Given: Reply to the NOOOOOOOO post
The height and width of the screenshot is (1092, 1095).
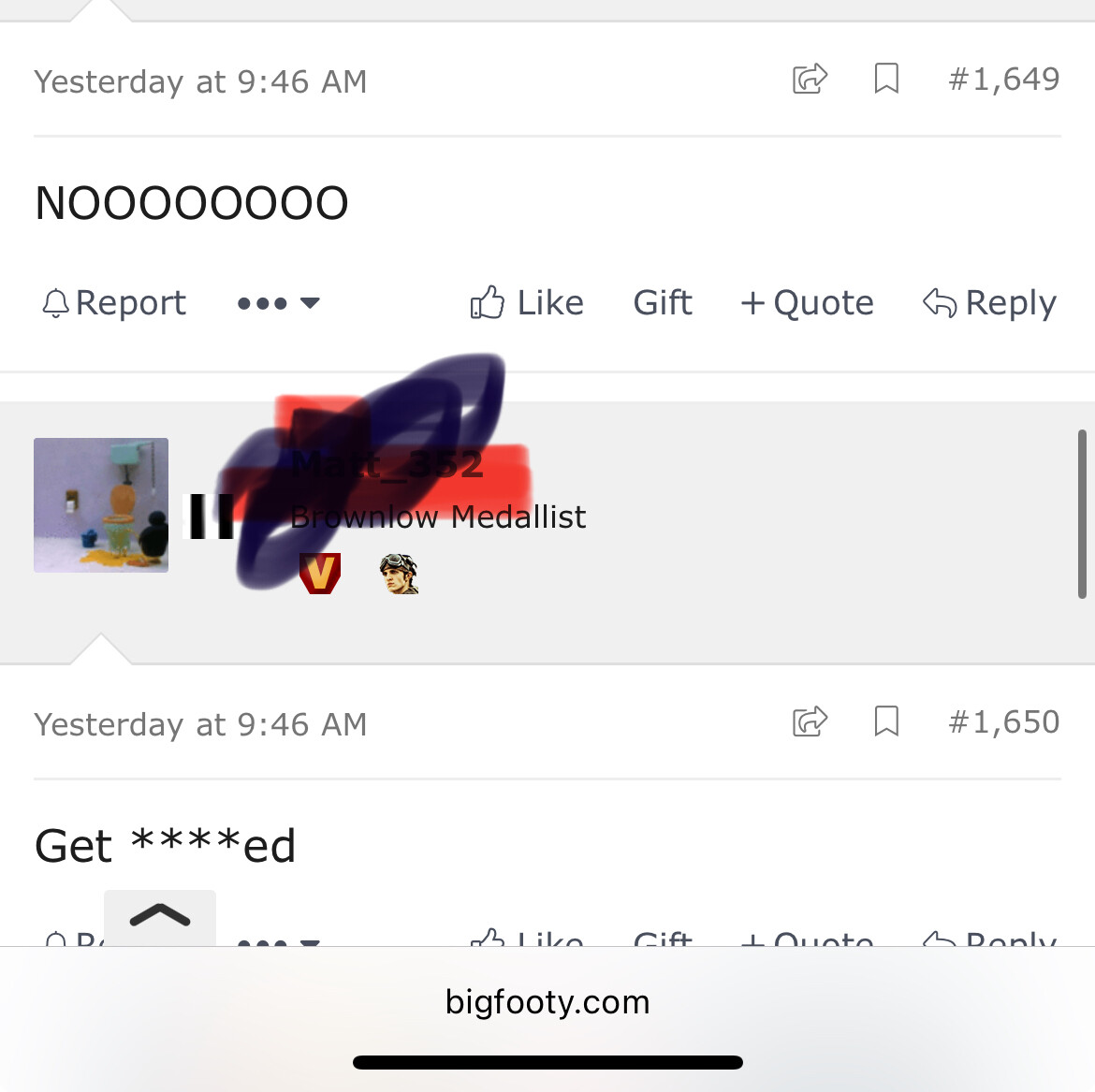Looking at the screenshot, I should point(989,303).
